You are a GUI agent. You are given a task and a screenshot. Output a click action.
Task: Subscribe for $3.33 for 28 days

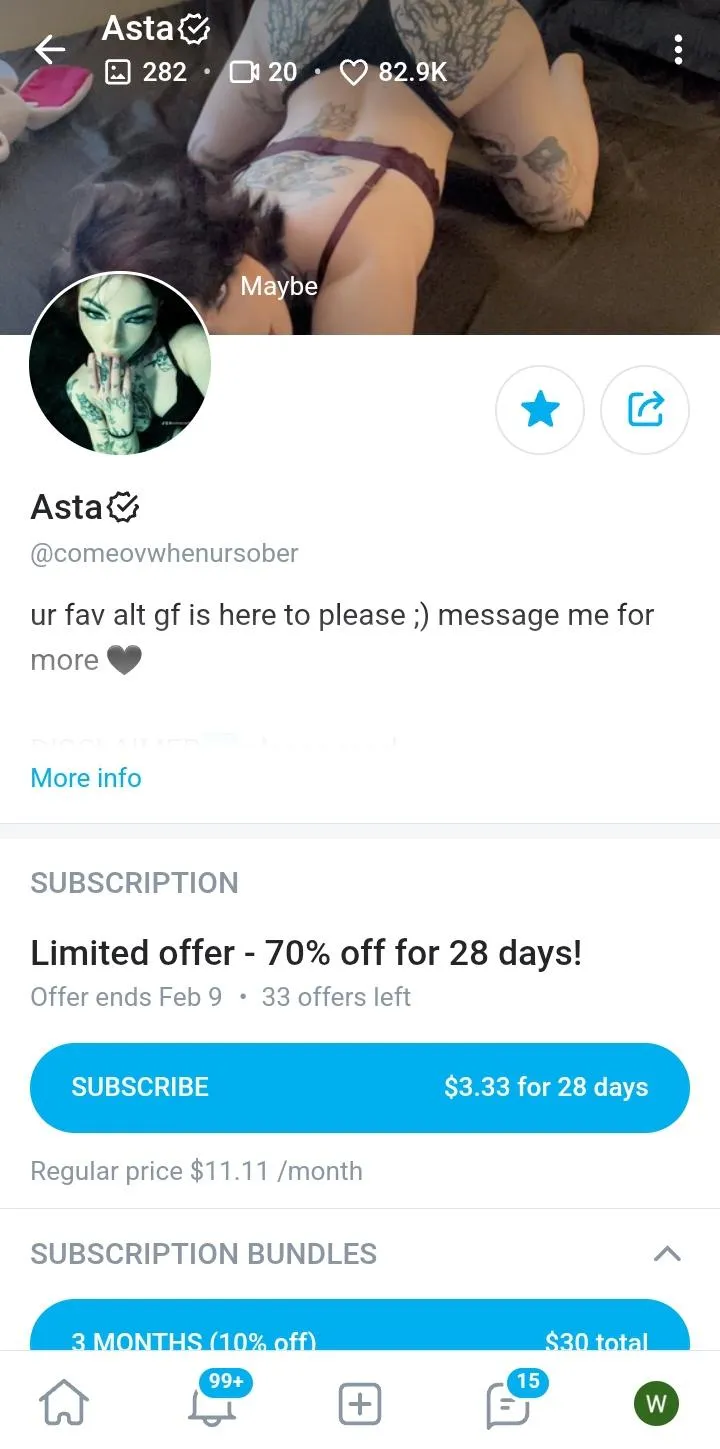click(x=360, y=1088)
